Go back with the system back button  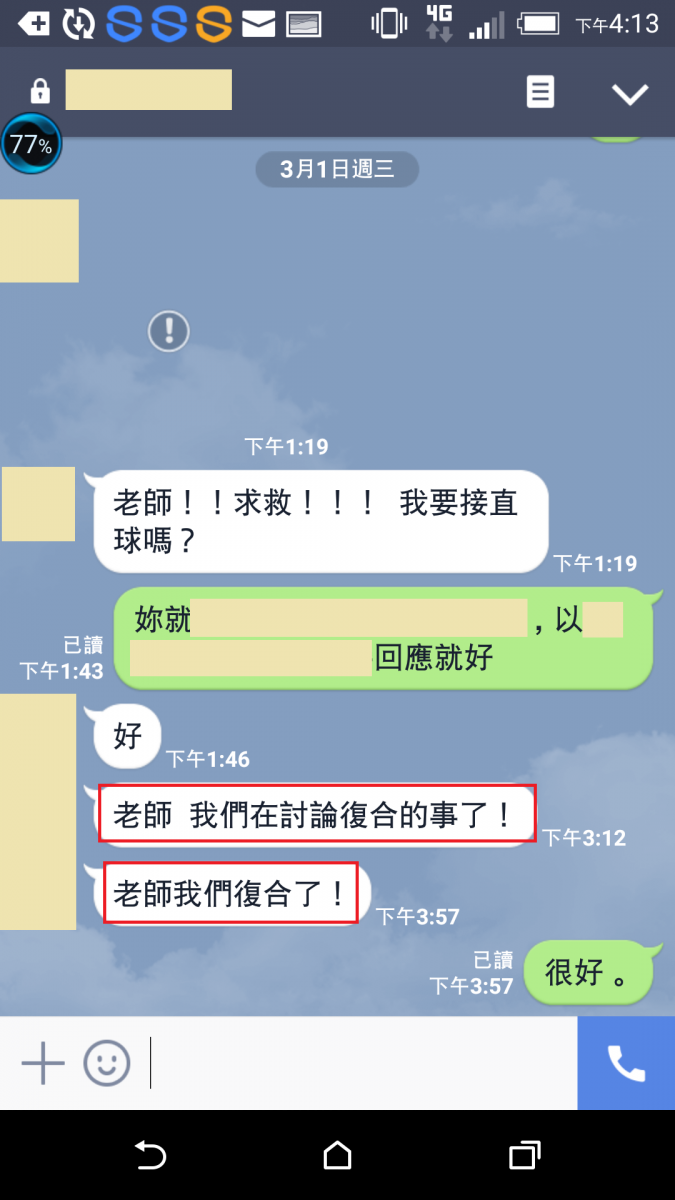pyautogui.click(x=150, y=1156)
